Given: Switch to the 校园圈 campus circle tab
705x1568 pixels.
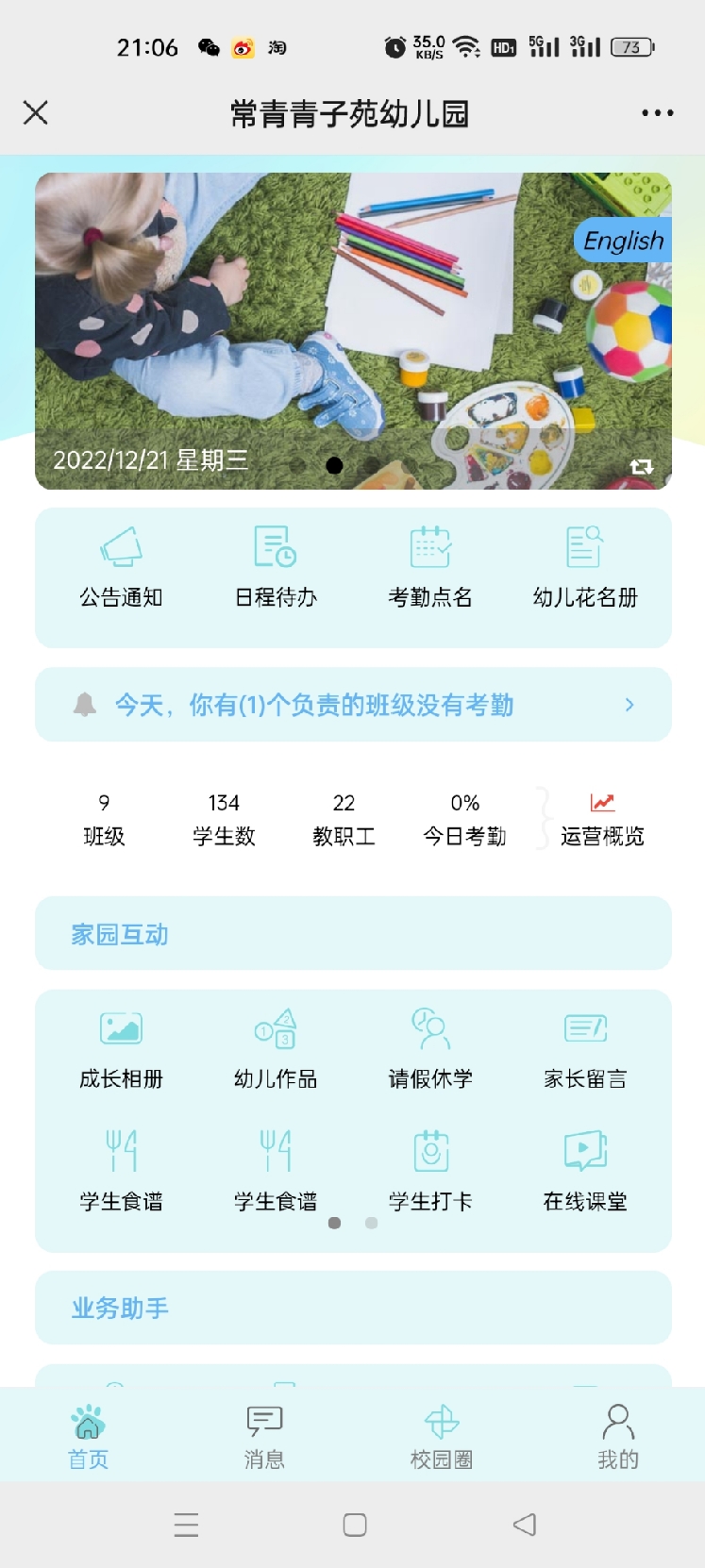Looking at the screenshot, I should pyautogui.click(x=441, y=1437).
